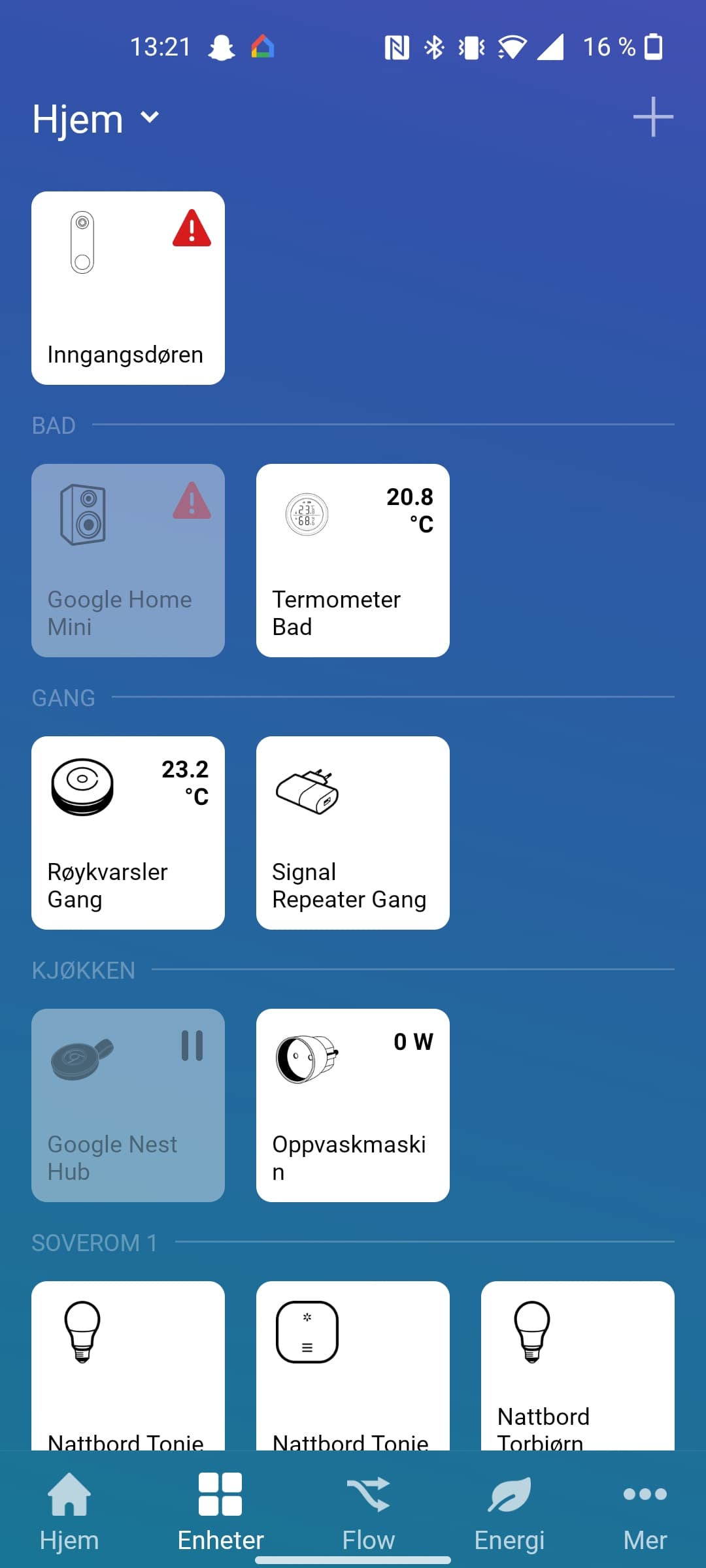The height and width of the screenshot is (1568, 706).
Task: Go to the Flow tab
Action: coord(369,1511)
